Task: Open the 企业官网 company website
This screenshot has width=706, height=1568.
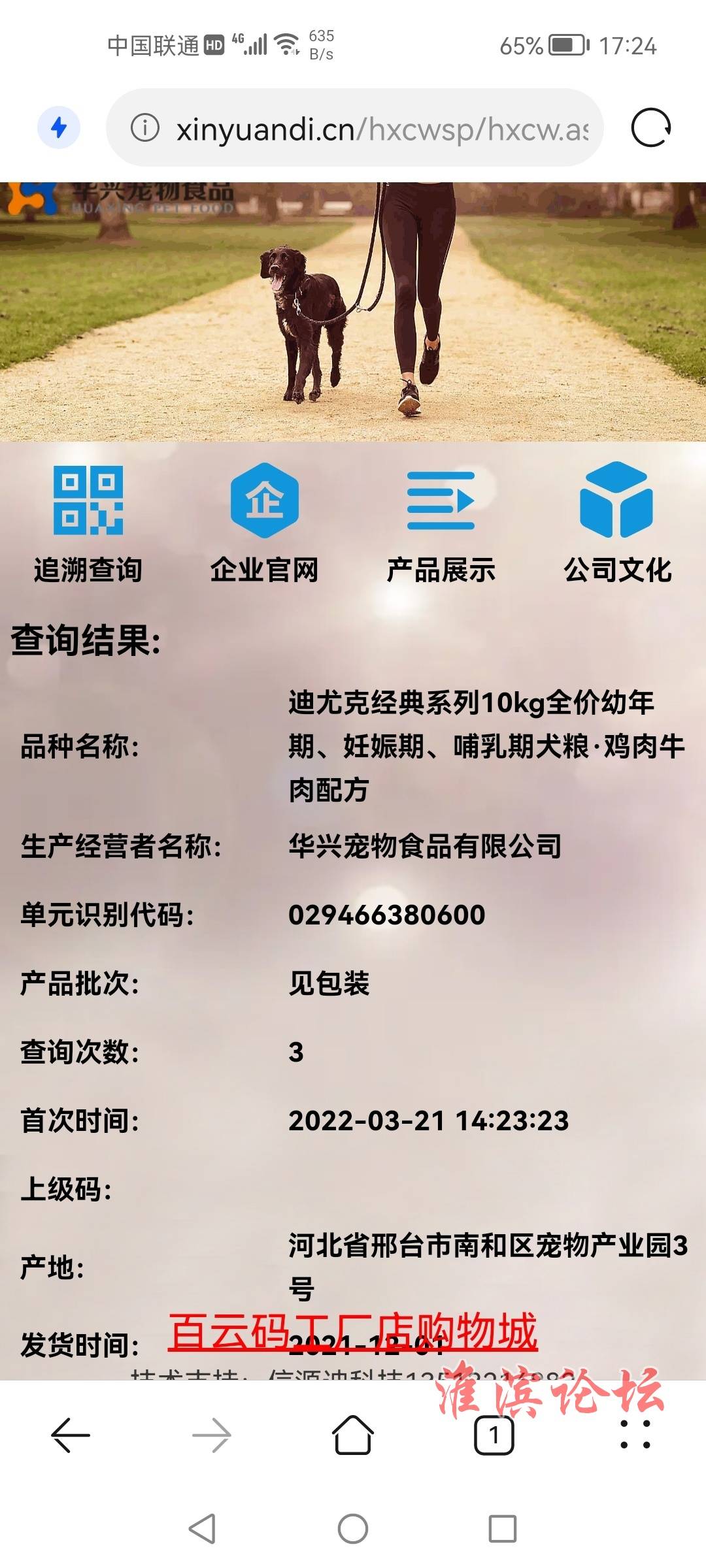Action: click(265, 523)
